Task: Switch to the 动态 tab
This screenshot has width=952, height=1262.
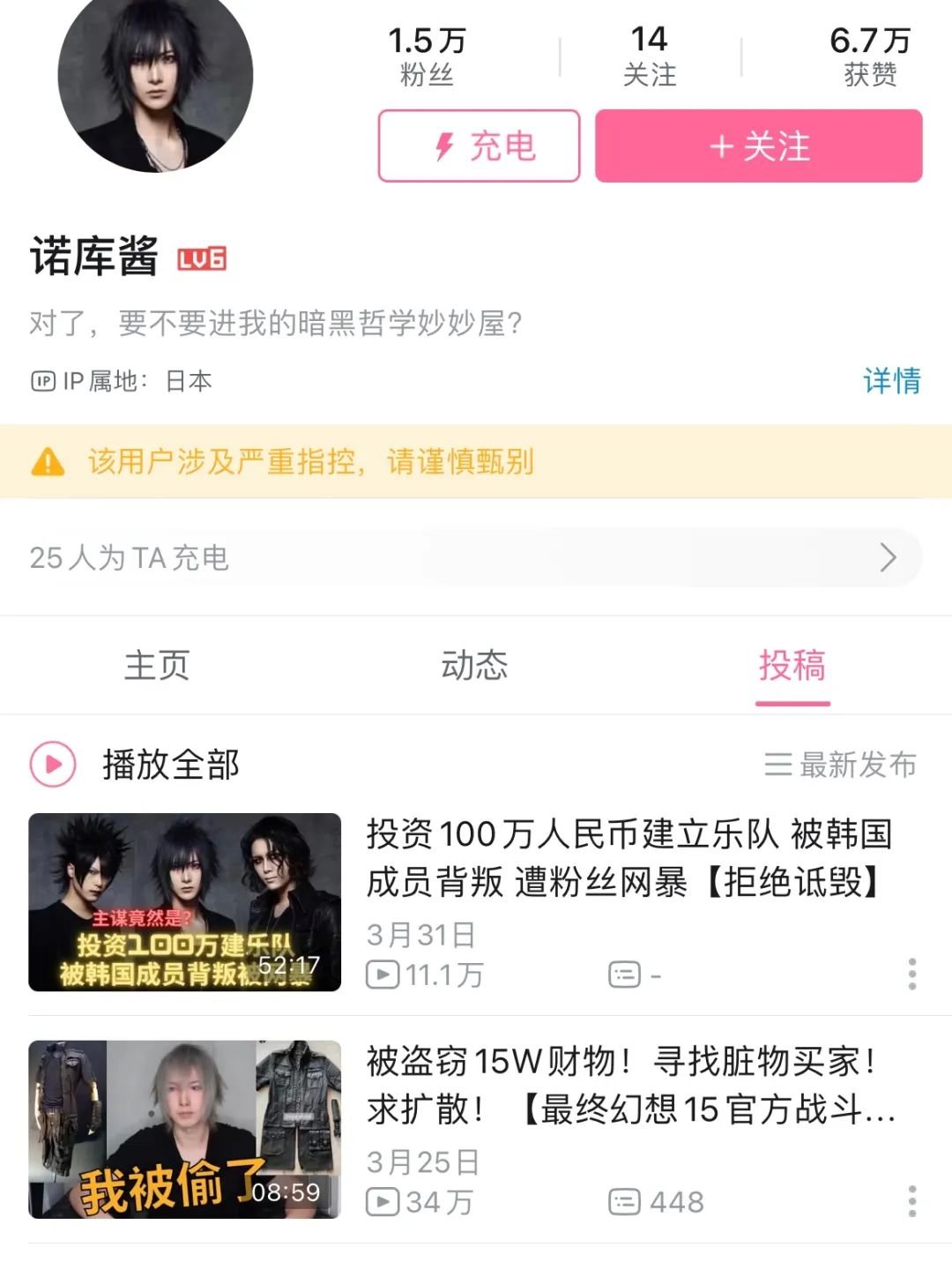Action: pos(474,666)
